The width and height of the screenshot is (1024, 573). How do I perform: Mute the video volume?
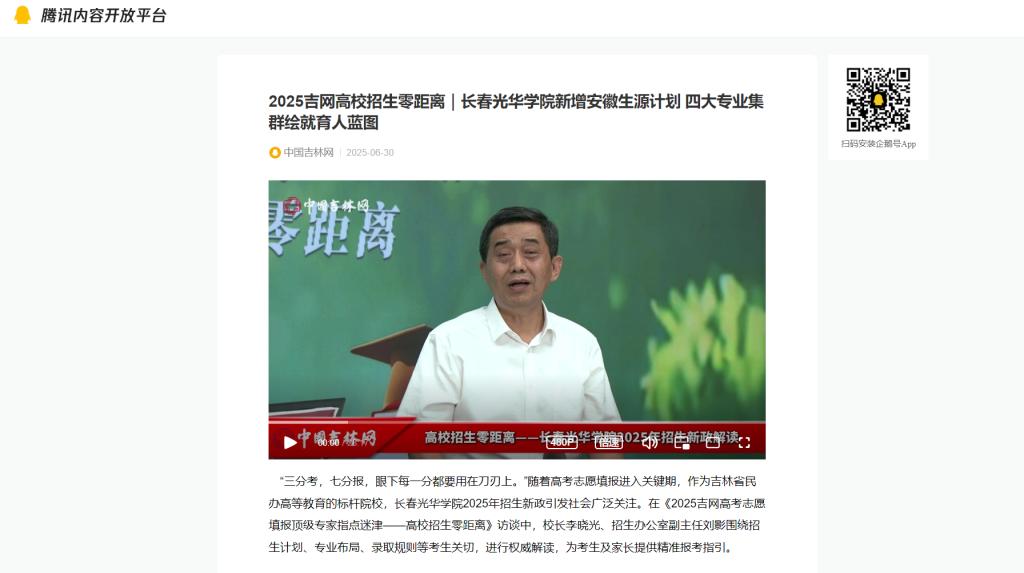click(x=650, y=442)
